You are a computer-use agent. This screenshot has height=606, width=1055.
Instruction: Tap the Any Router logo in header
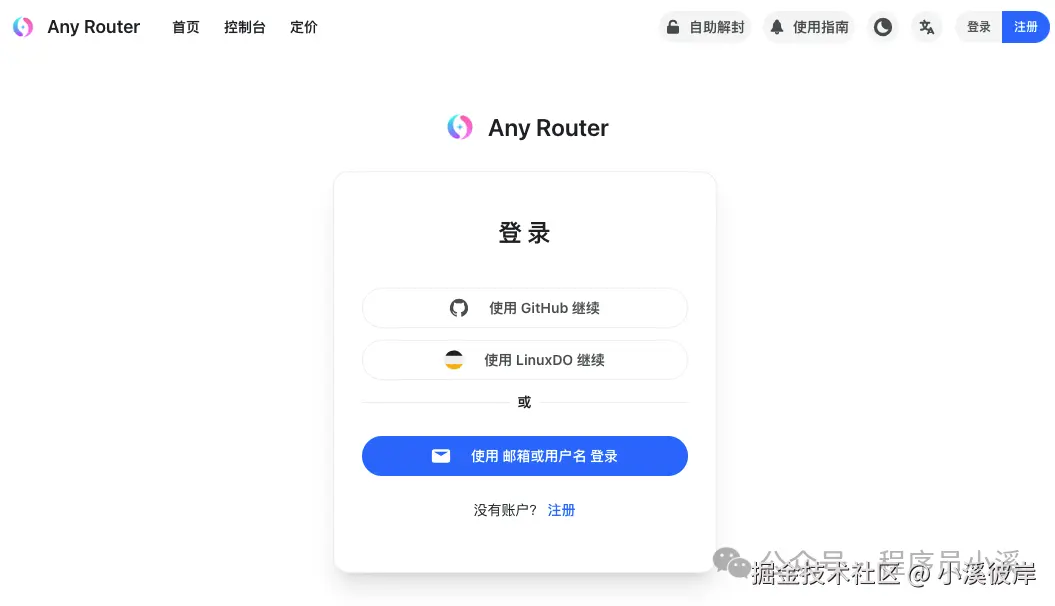pyautogui.click(x=77, y=27)
